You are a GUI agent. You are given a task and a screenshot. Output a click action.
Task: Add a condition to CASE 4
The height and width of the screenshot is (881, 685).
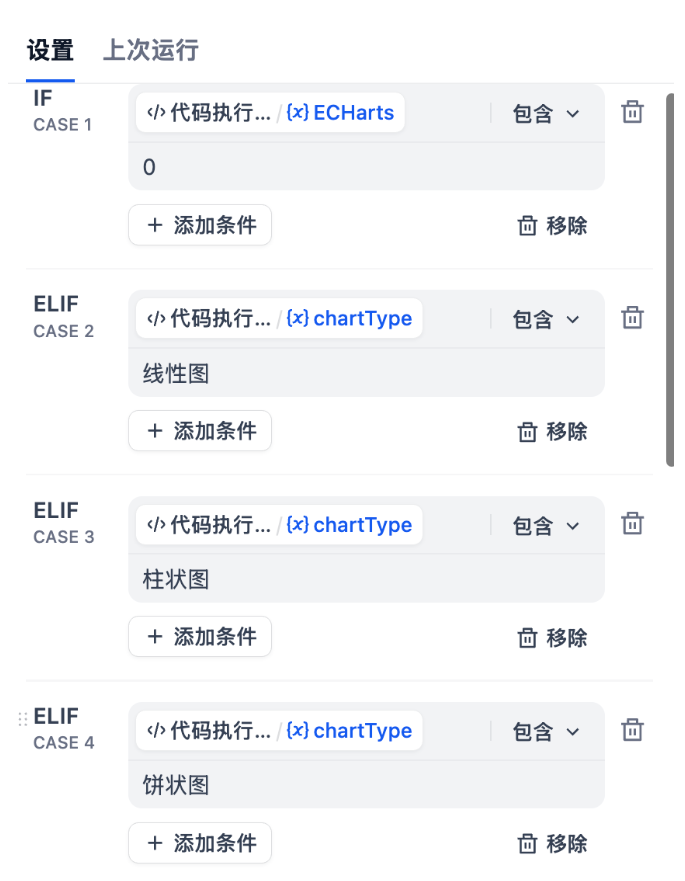pos(200,843)
